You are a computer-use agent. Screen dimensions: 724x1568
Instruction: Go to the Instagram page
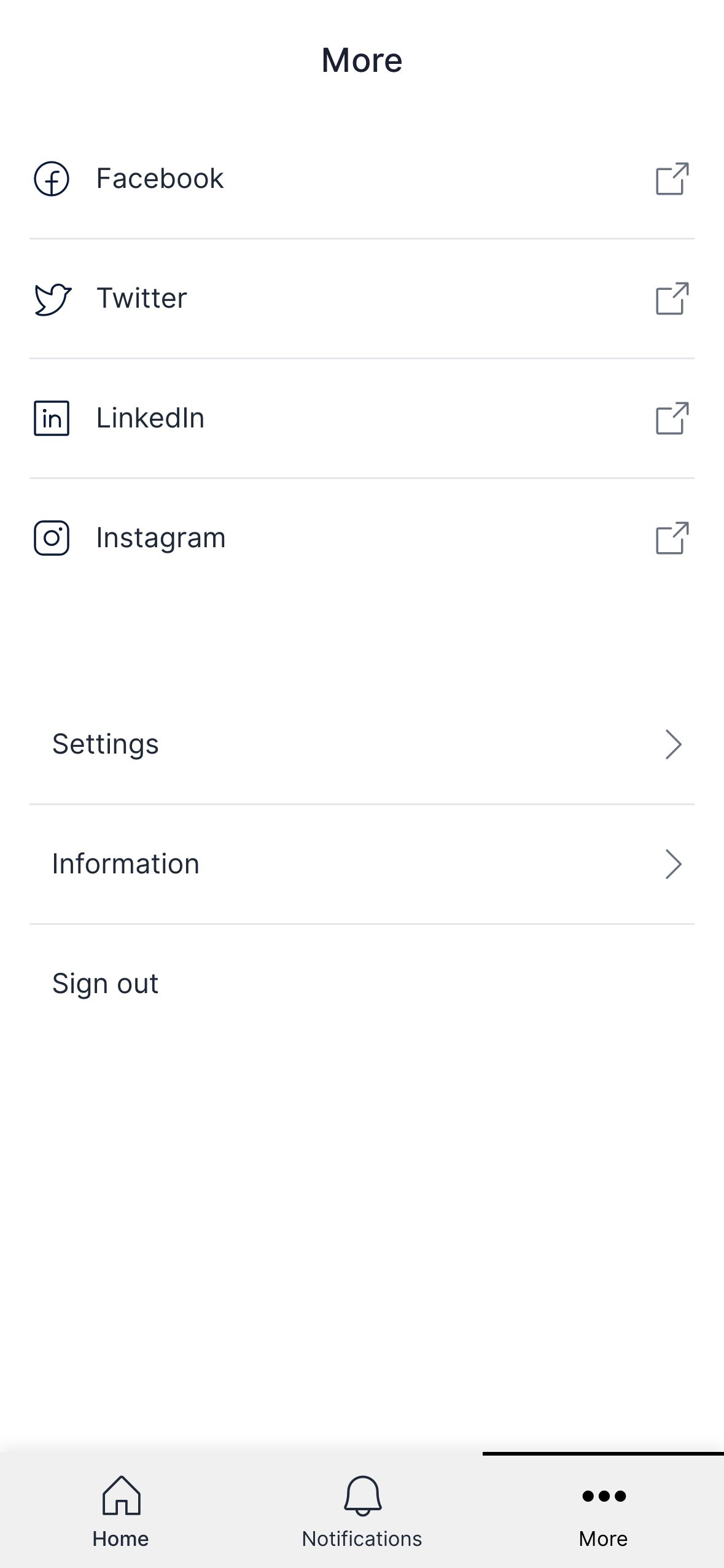(161, 538)
